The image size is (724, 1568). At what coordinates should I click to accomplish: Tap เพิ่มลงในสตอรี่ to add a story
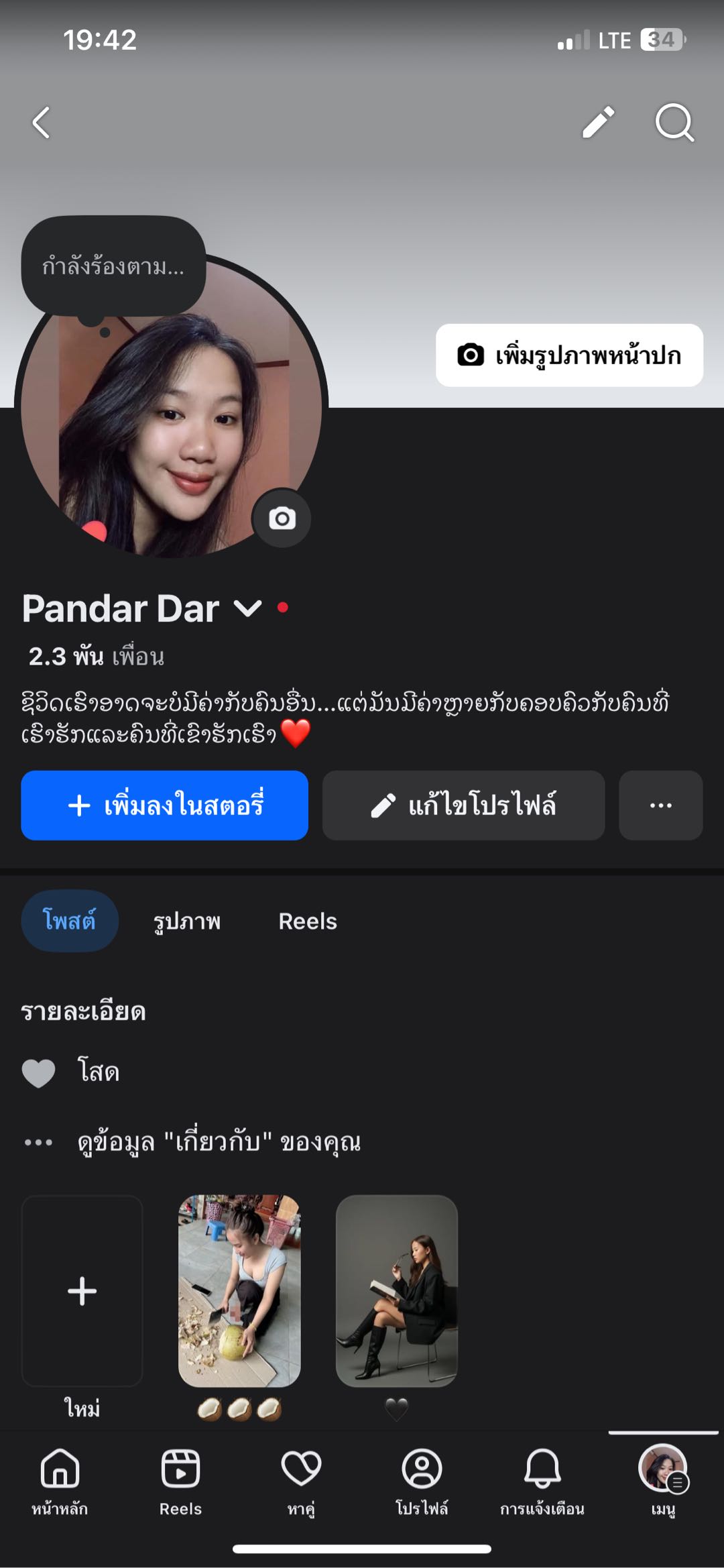click(x=165, y=805)
